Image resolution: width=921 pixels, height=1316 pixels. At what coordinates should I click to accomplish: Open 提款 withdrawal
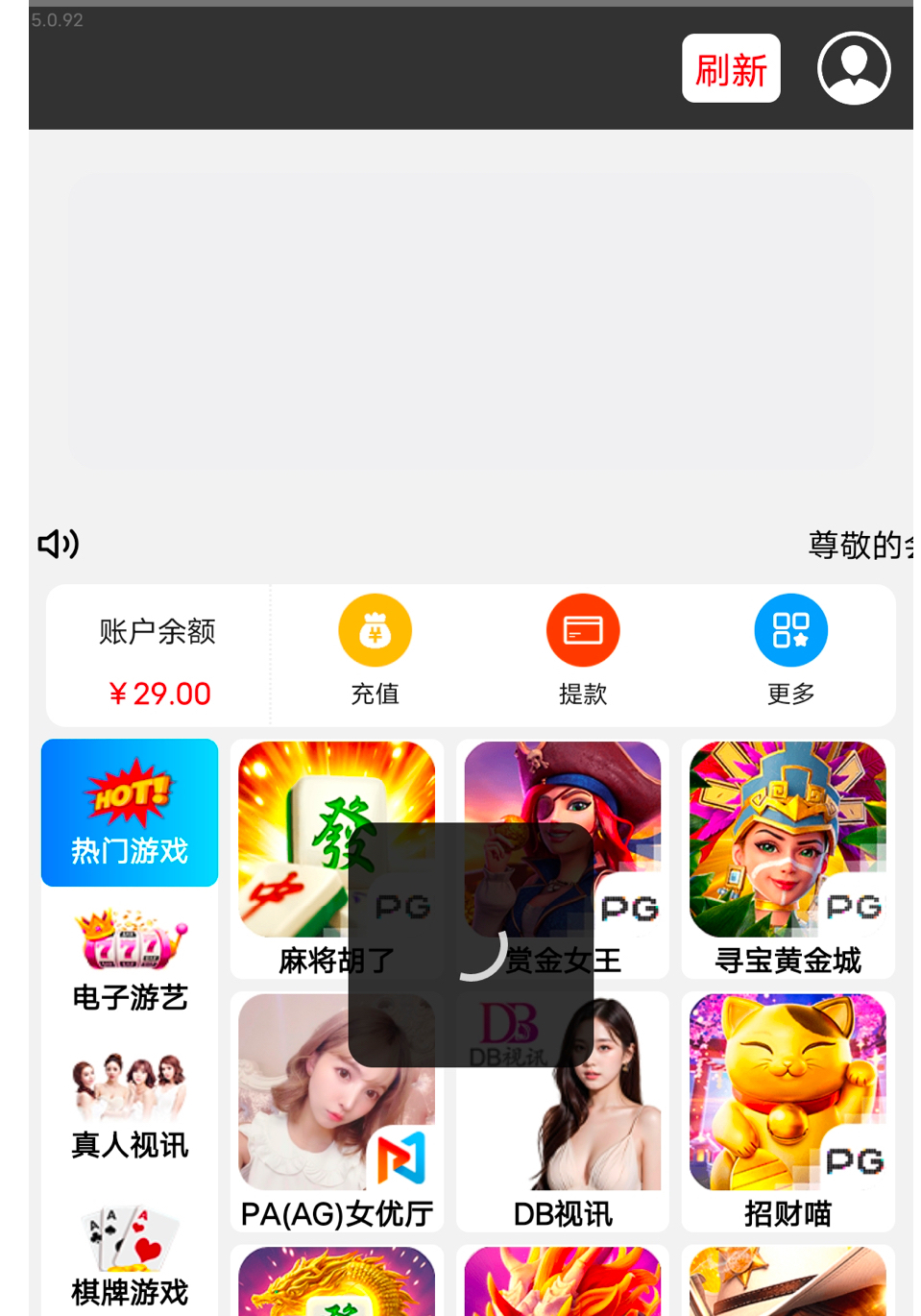tap(583, 650)
